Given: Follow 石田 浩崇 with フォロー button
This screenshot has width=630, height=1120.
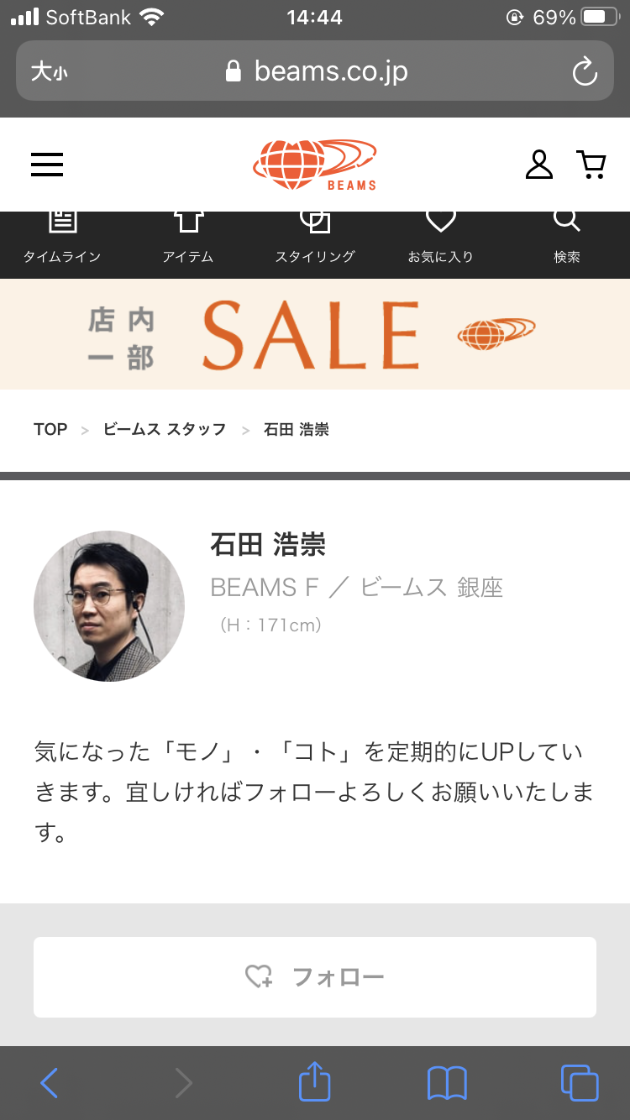Looking at the screenshot, I should tap(315, 977).
